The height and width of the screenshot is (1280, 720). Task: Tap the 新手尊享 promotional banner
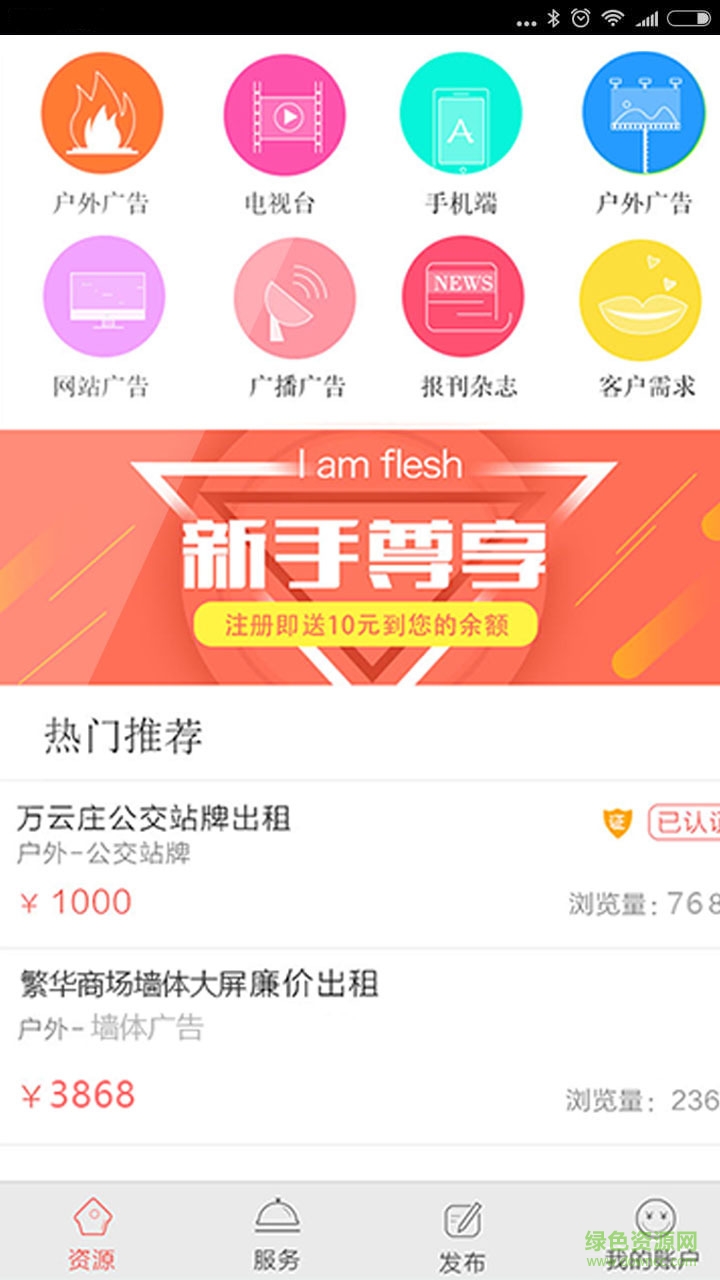click(360, 557)
